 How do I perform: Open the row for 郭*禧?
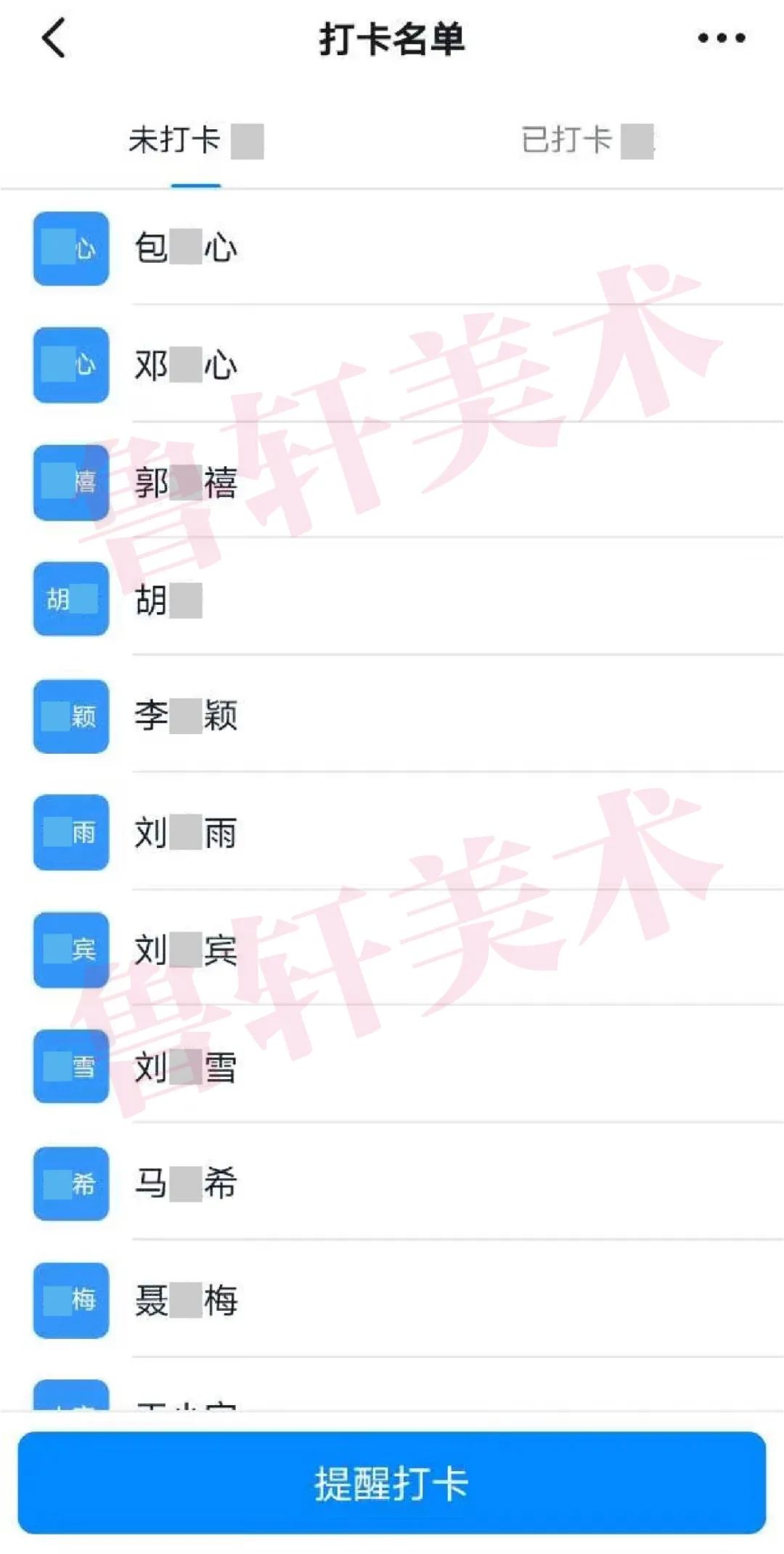[392, 482]
